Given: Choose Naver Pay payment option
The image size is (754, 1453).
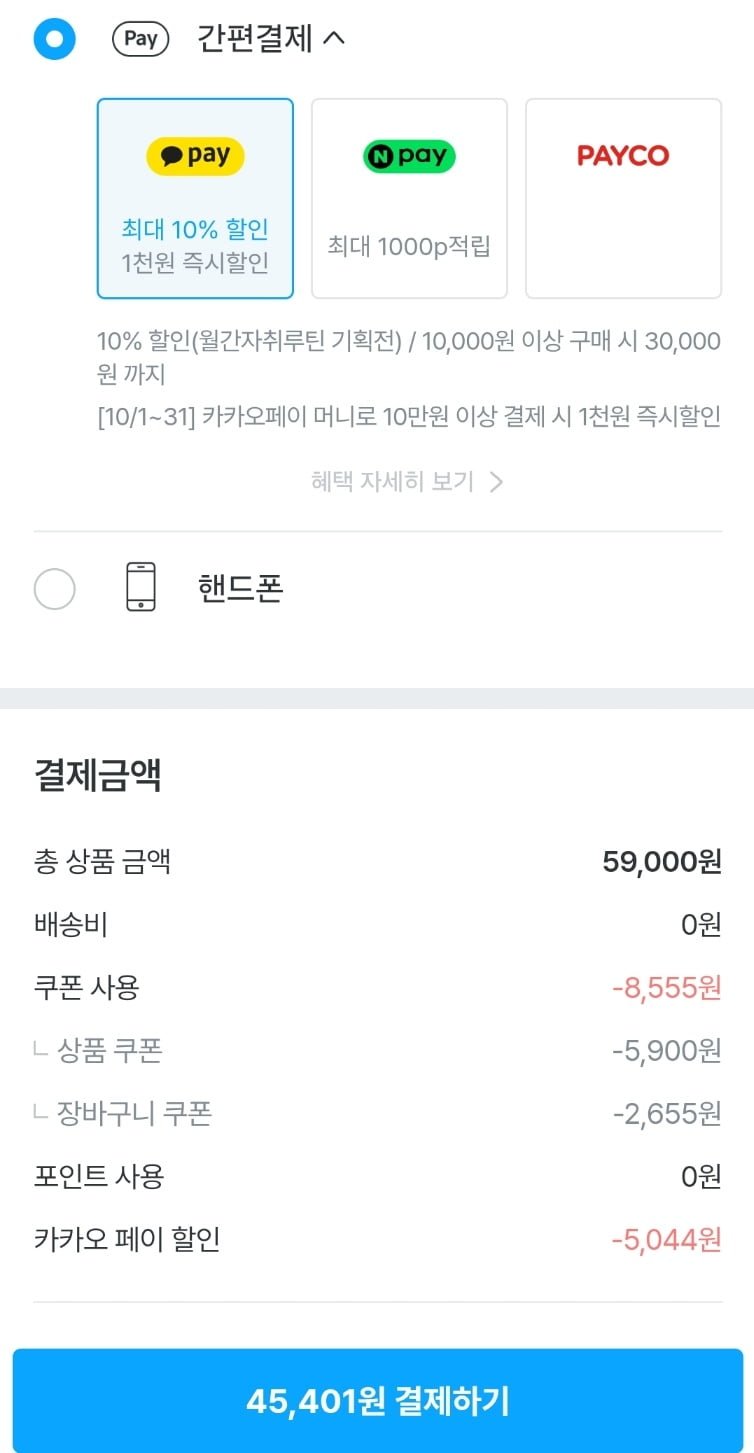Looking at the screenshot, I should (x=409, y=198).
